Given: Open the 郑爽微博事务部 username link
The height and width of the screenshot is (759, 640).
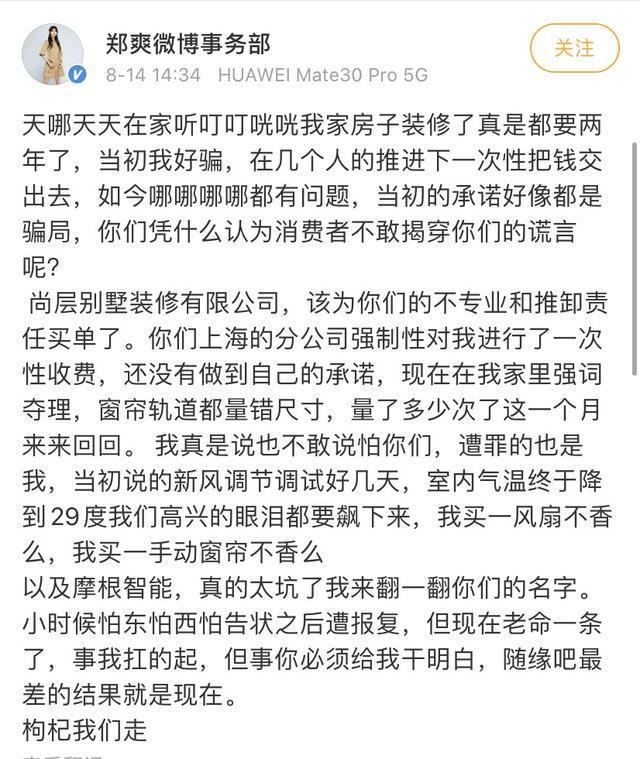Looking at the screenshot, I should coord(188,43).
